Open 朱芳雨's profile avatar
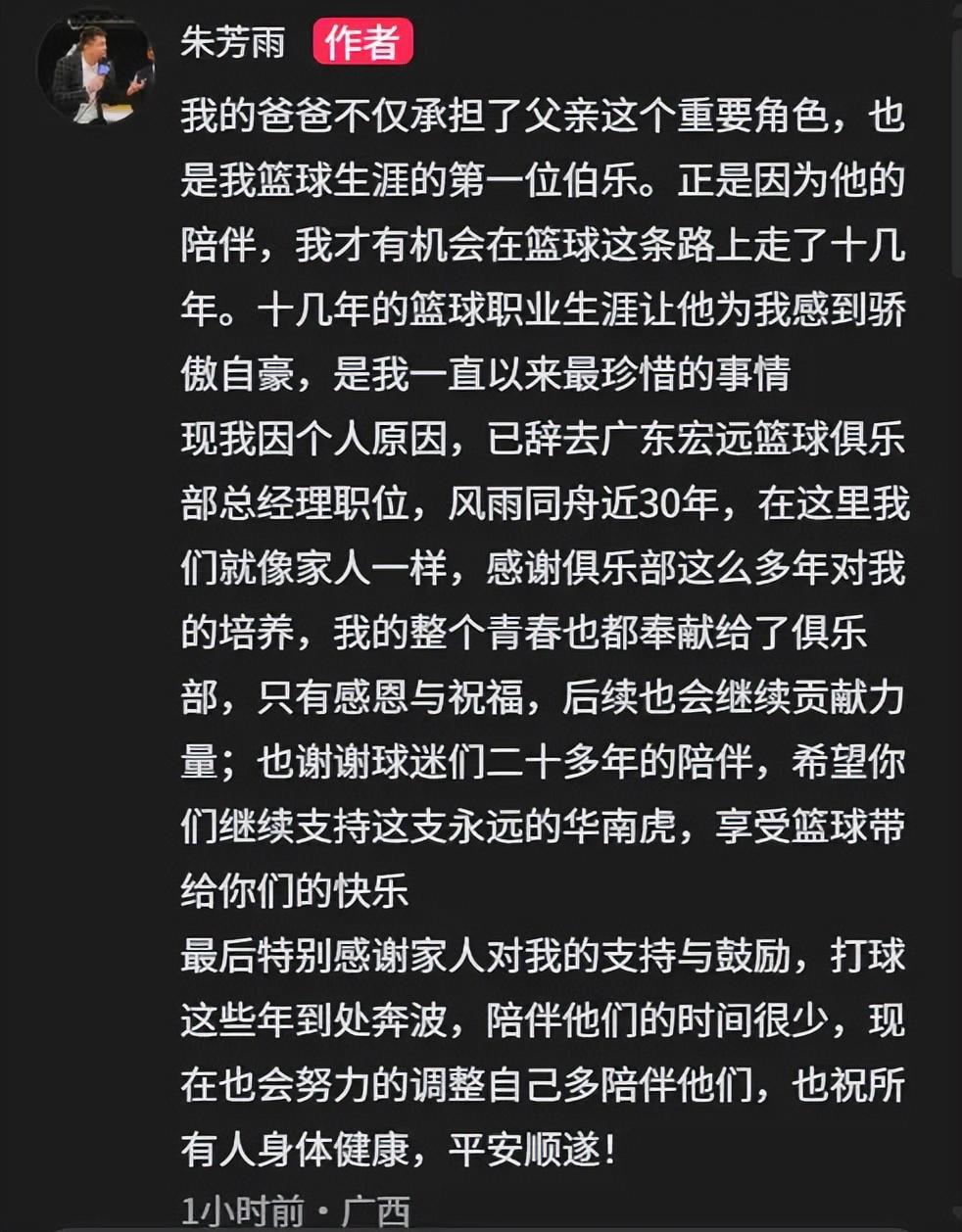This screenshot has height=1232, width=962. (95, 67)
